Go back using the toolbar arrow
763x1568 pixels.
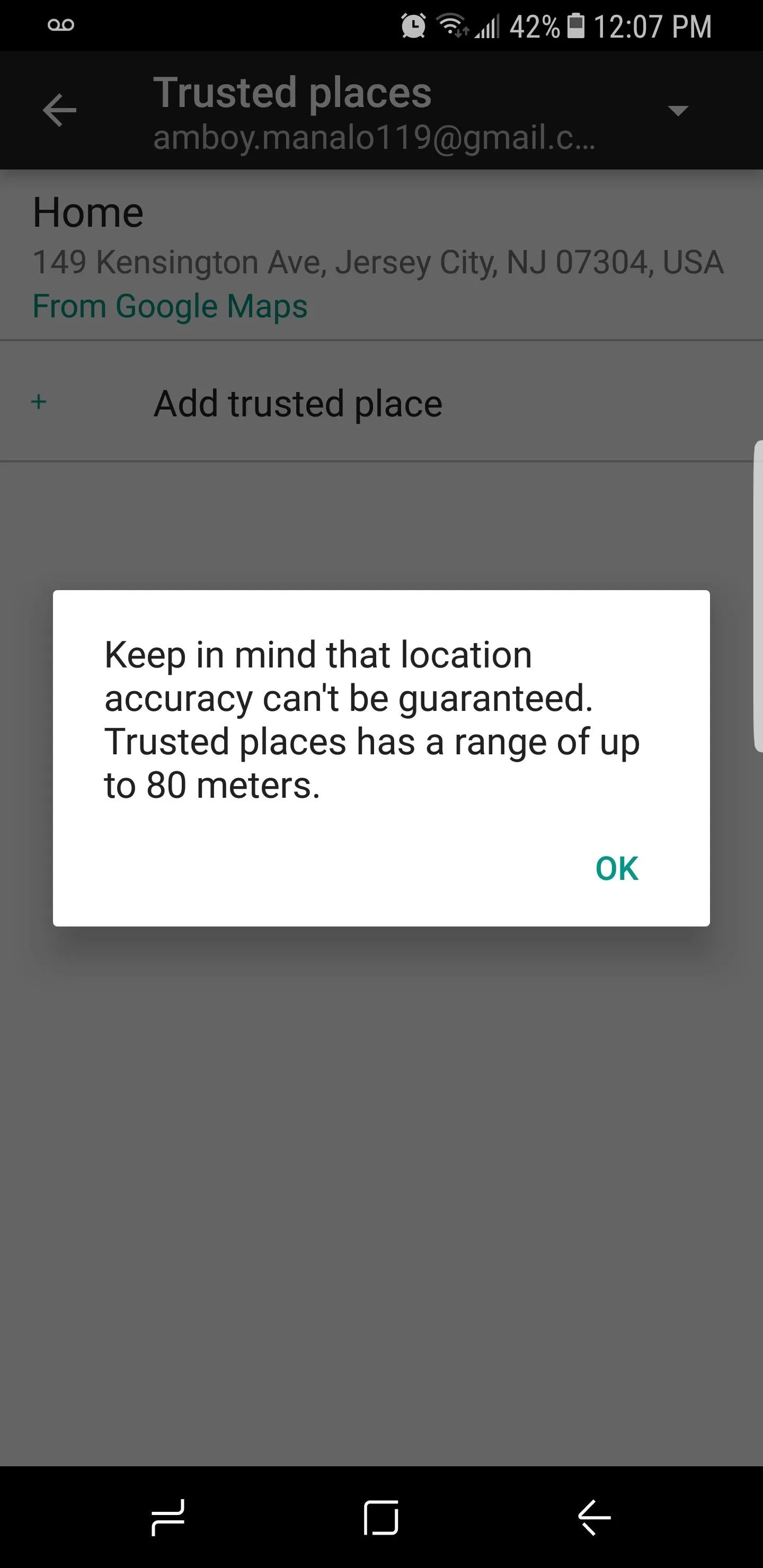[60, 110]
